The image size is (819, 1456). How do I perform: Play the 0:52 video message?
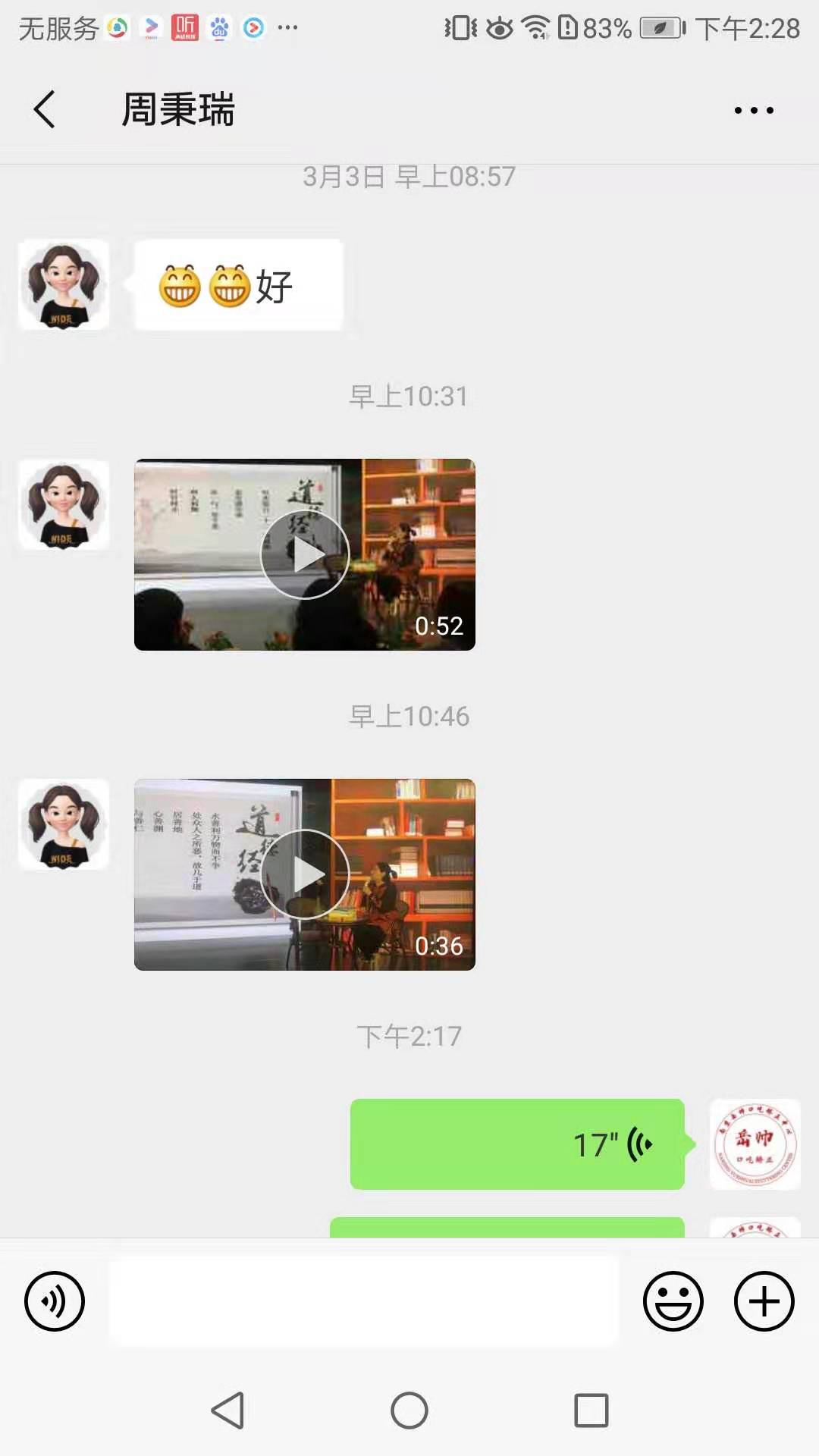coord(305,554)
